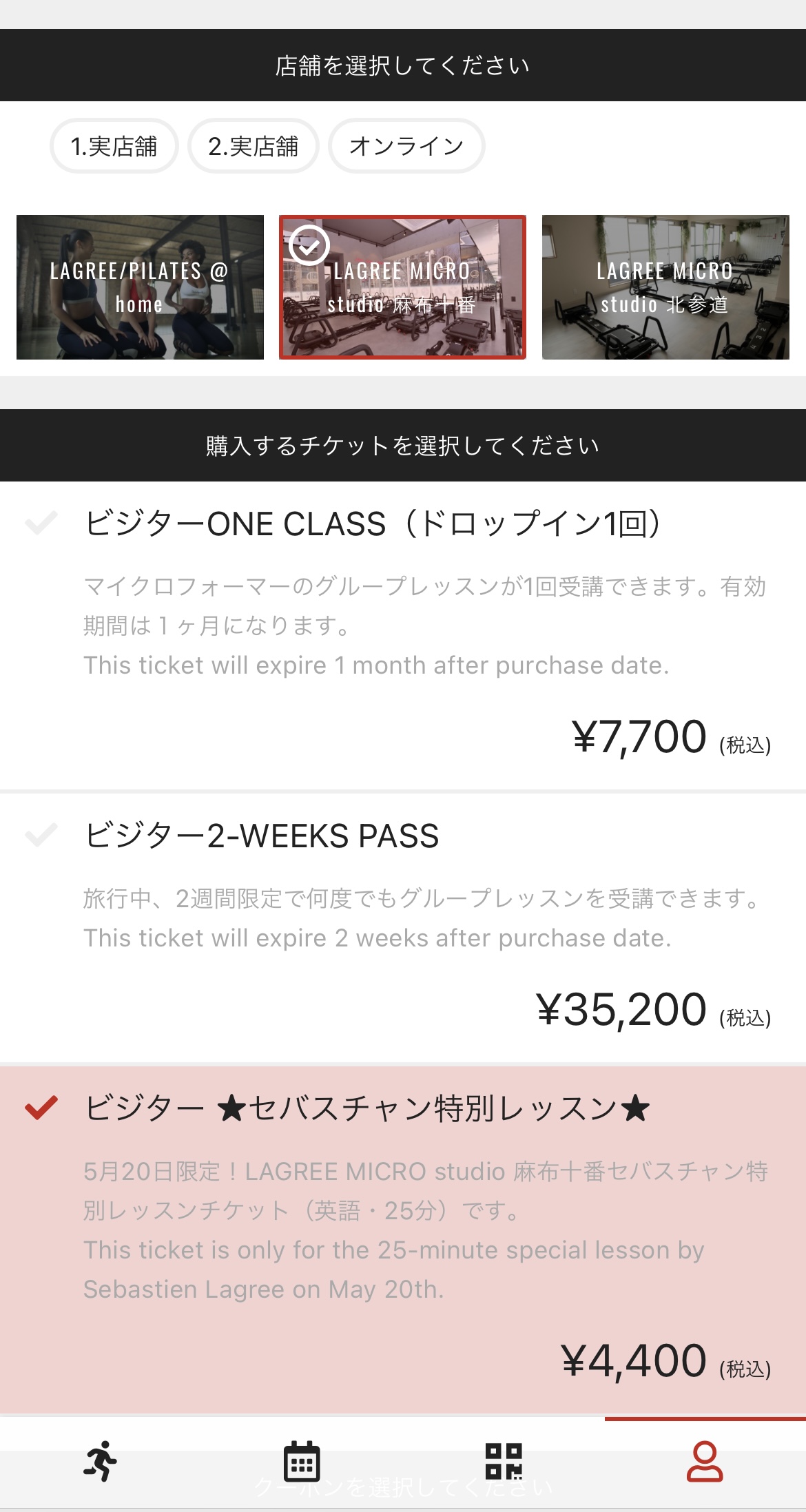Switch to the calendar tab
806x1512 pixels.
[302, 1461]
